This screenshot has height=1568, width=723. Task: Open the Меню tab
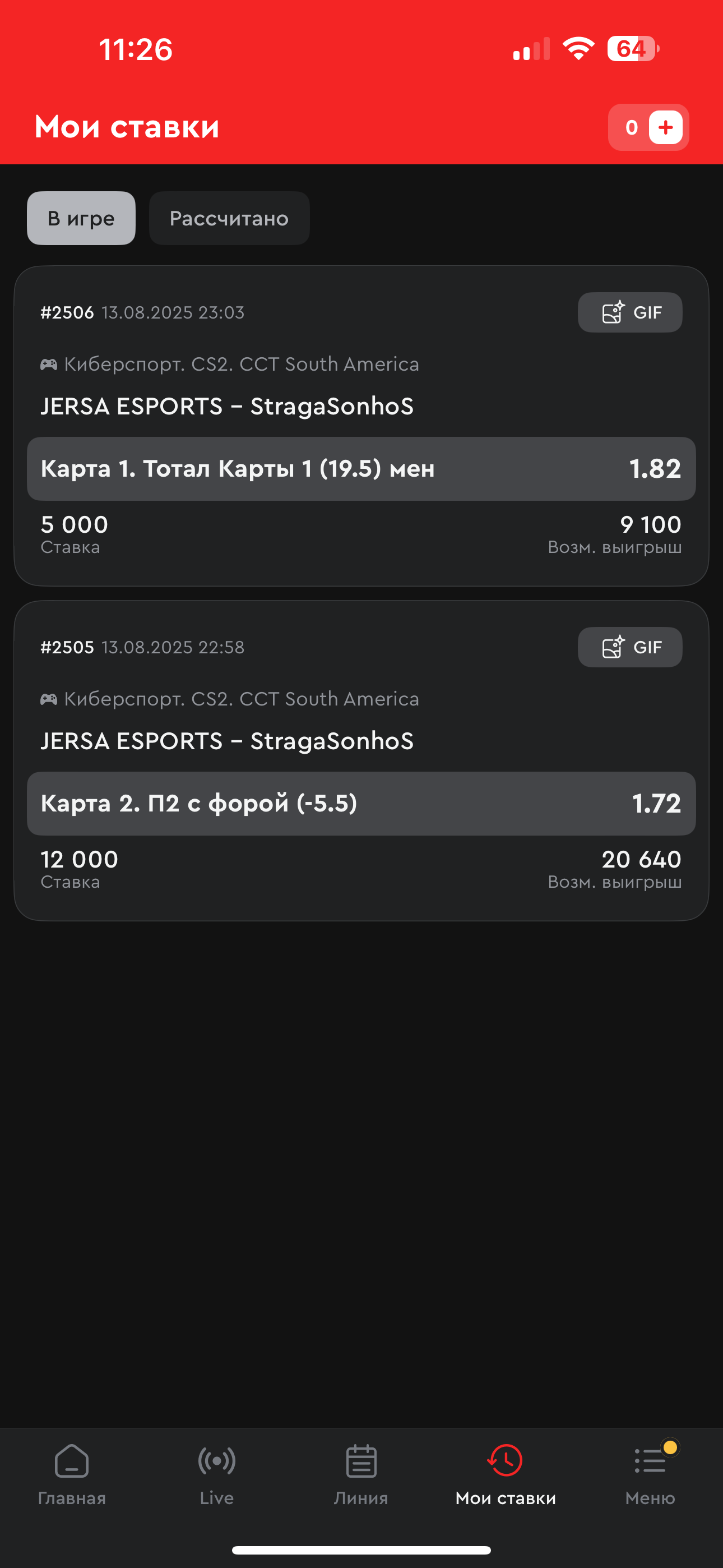650,1474
